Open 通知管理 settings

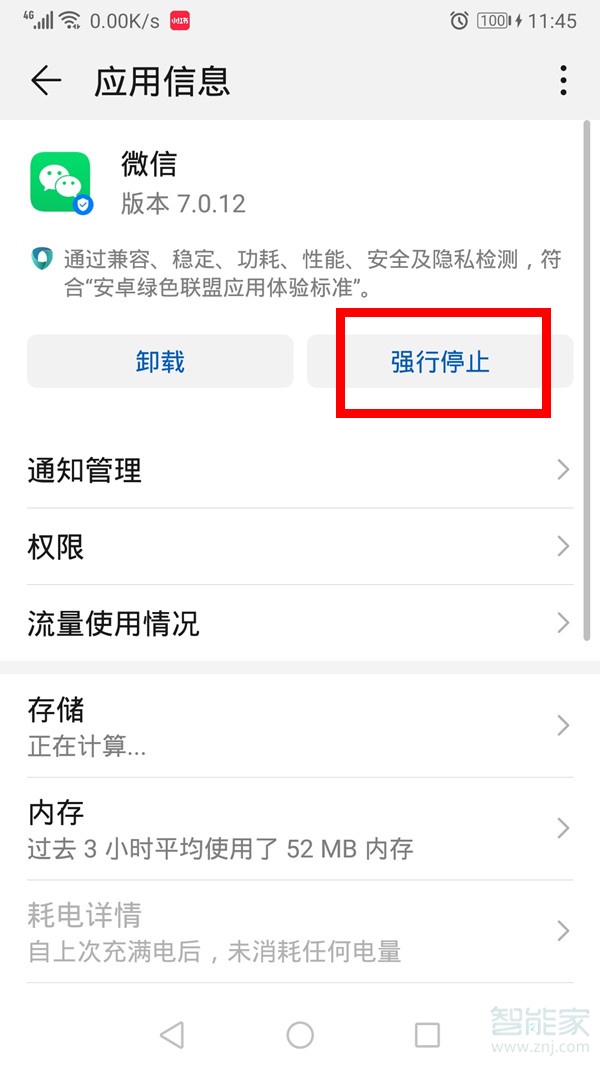299,470
